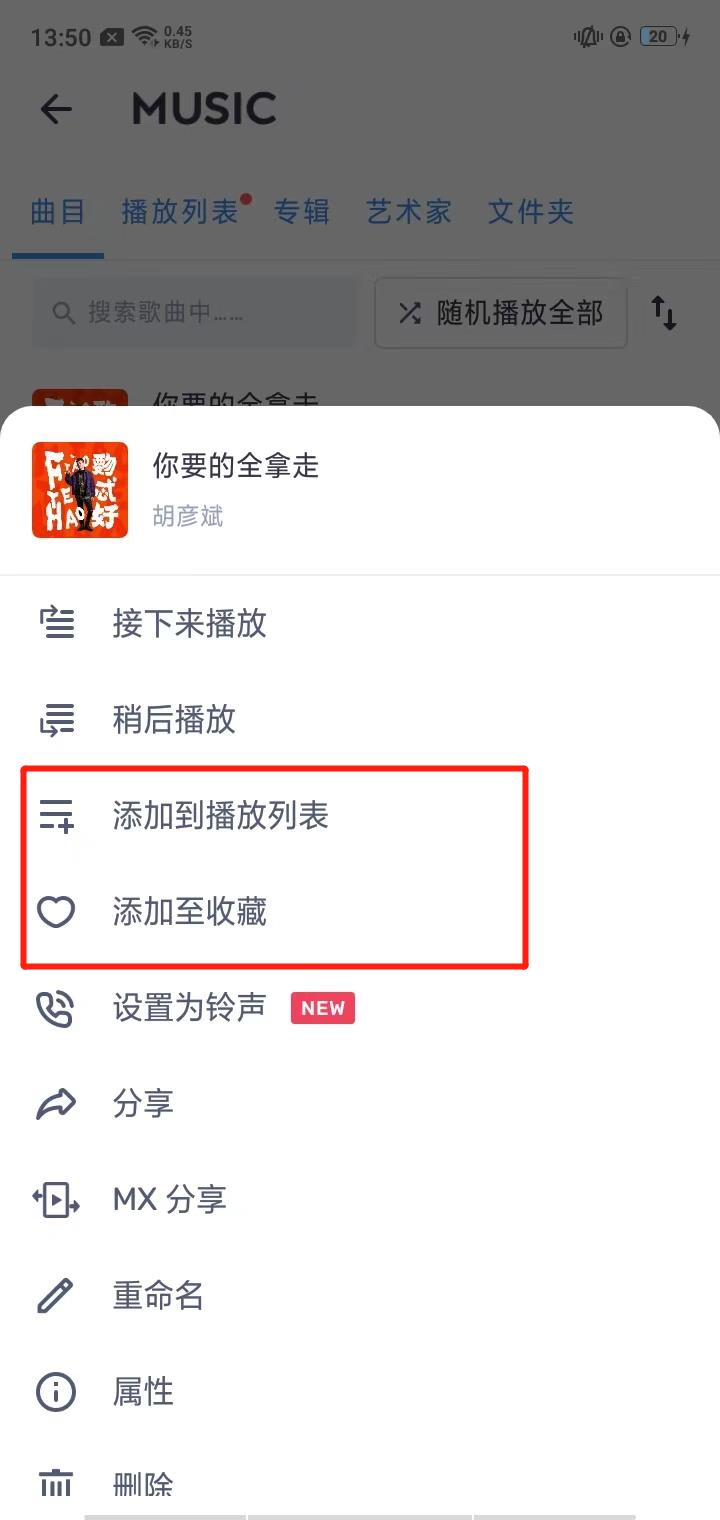The width and height of the screenshot is (720, 1520).
Task: Open the 艺术家 tab
Action: [x=408, y=212]
